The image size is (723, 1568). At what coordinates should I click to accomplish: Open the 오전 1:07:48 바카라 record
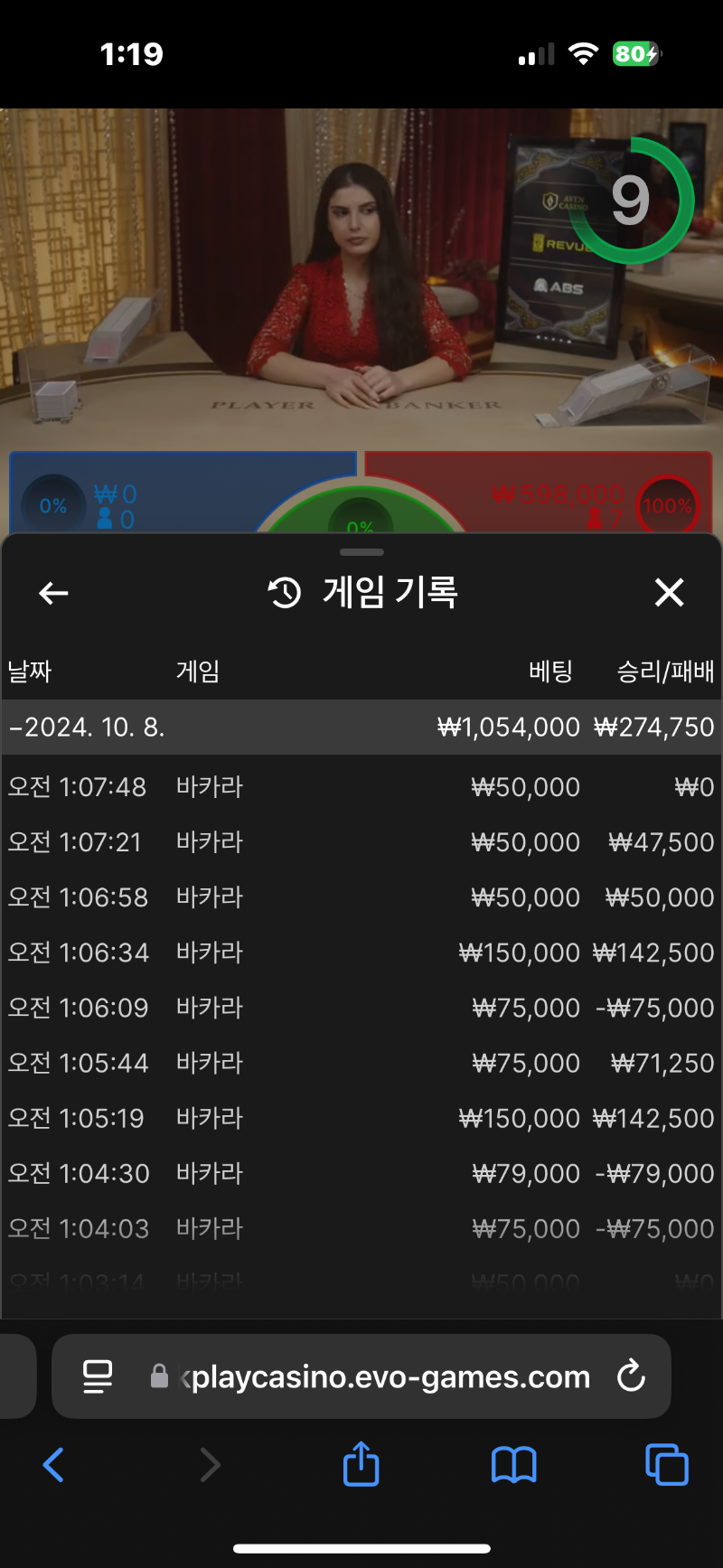click(361, 787)
